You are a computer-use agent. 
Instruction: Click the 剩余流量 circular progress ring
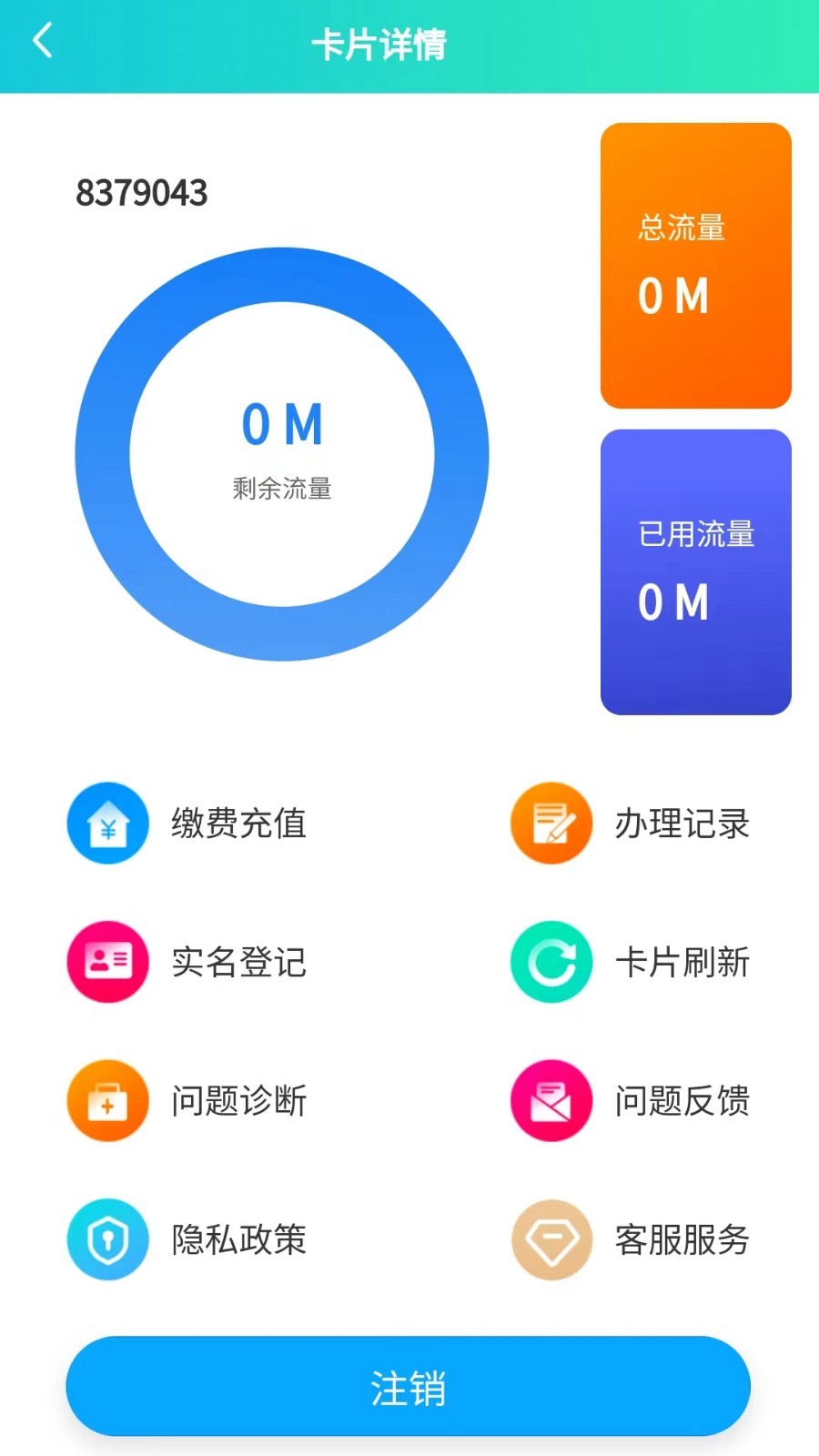282,450
